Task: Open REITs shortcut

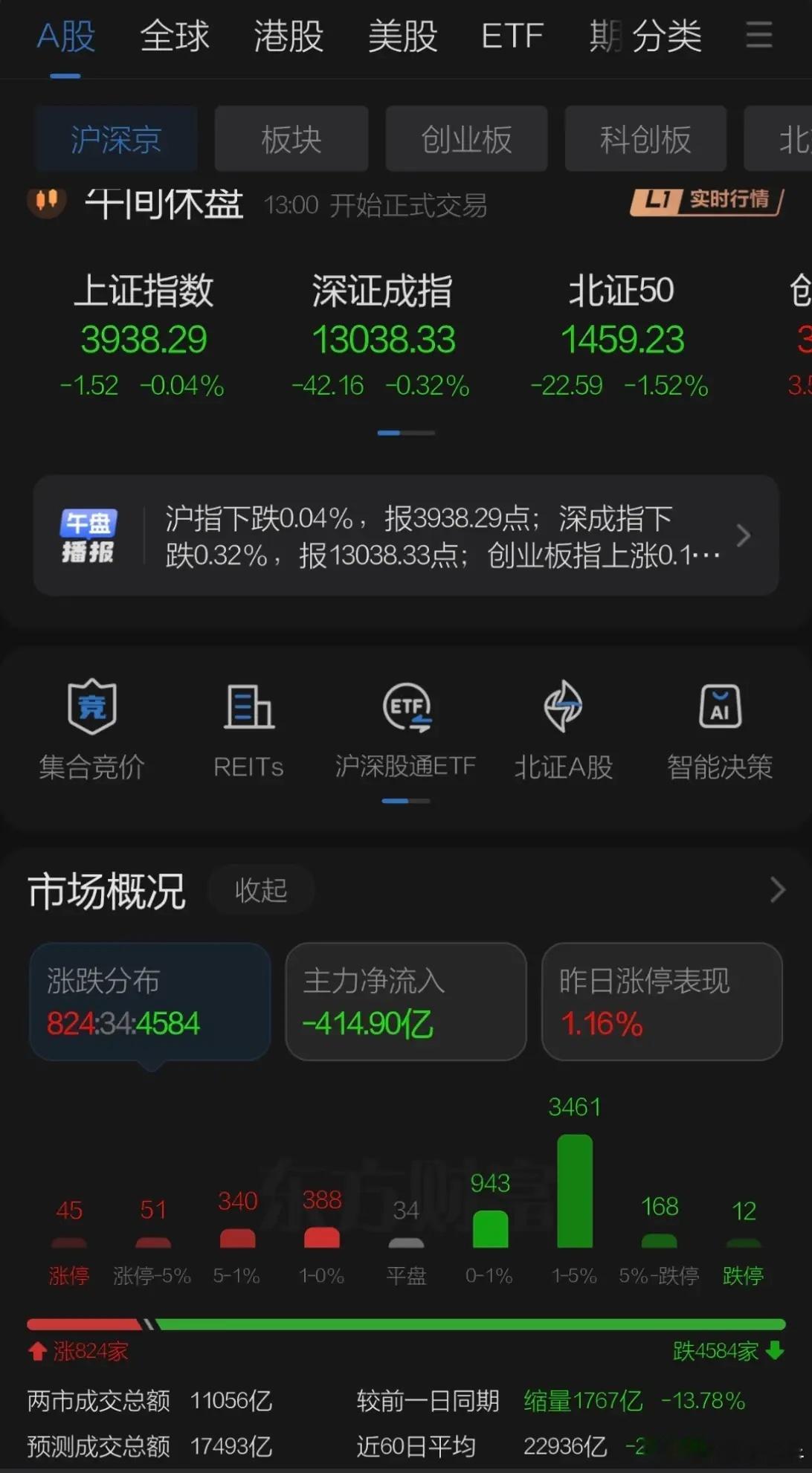Action: (248, 729)
